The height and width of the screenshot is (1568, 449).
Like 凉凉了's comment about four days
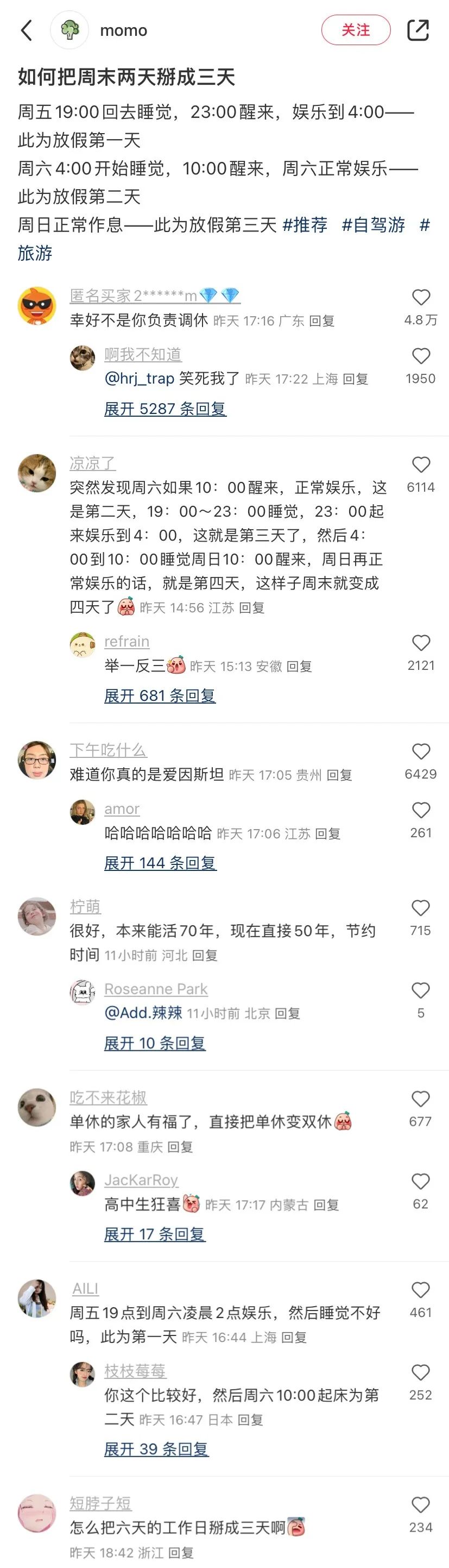tap(421, 465)
